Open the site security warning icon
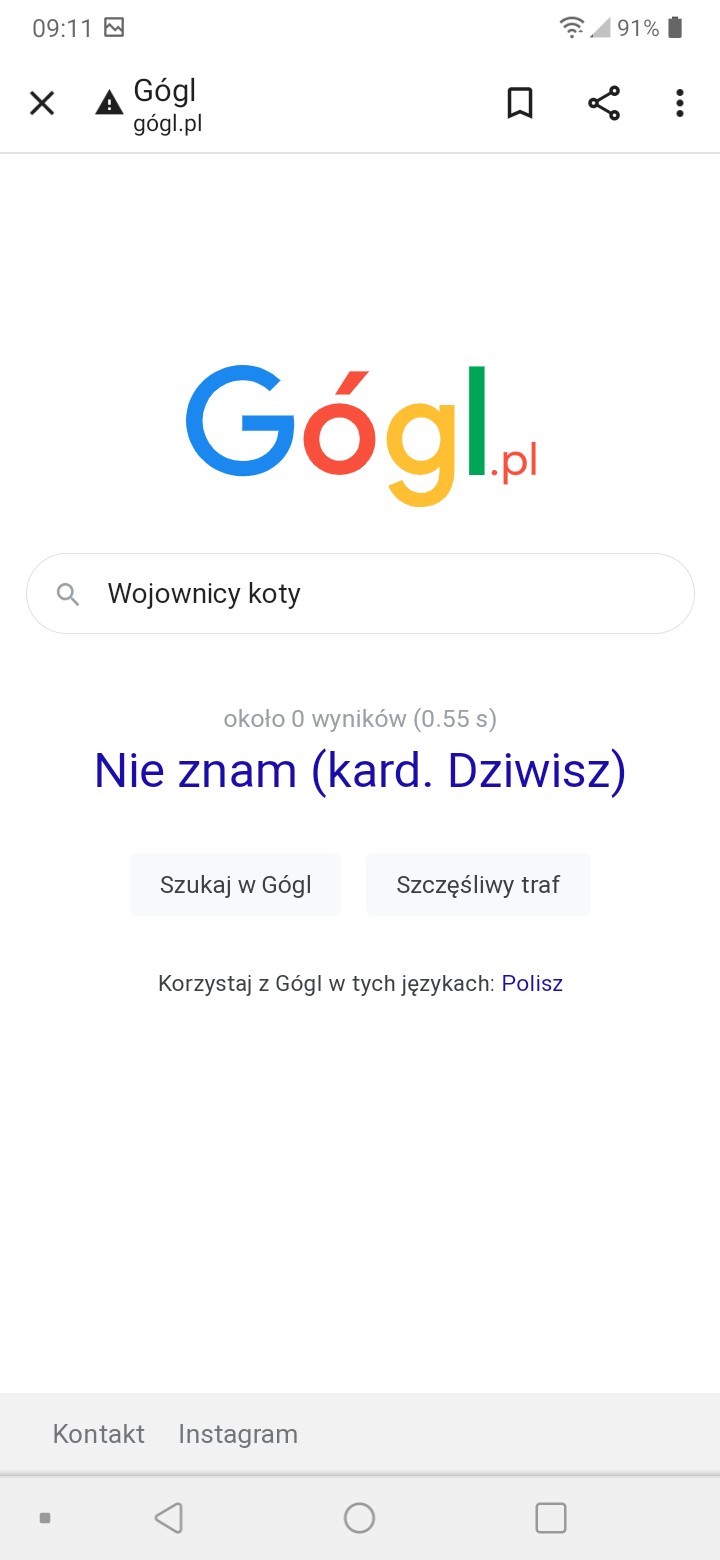This screenshot has width=720, height=1560. tap(109, 103)
